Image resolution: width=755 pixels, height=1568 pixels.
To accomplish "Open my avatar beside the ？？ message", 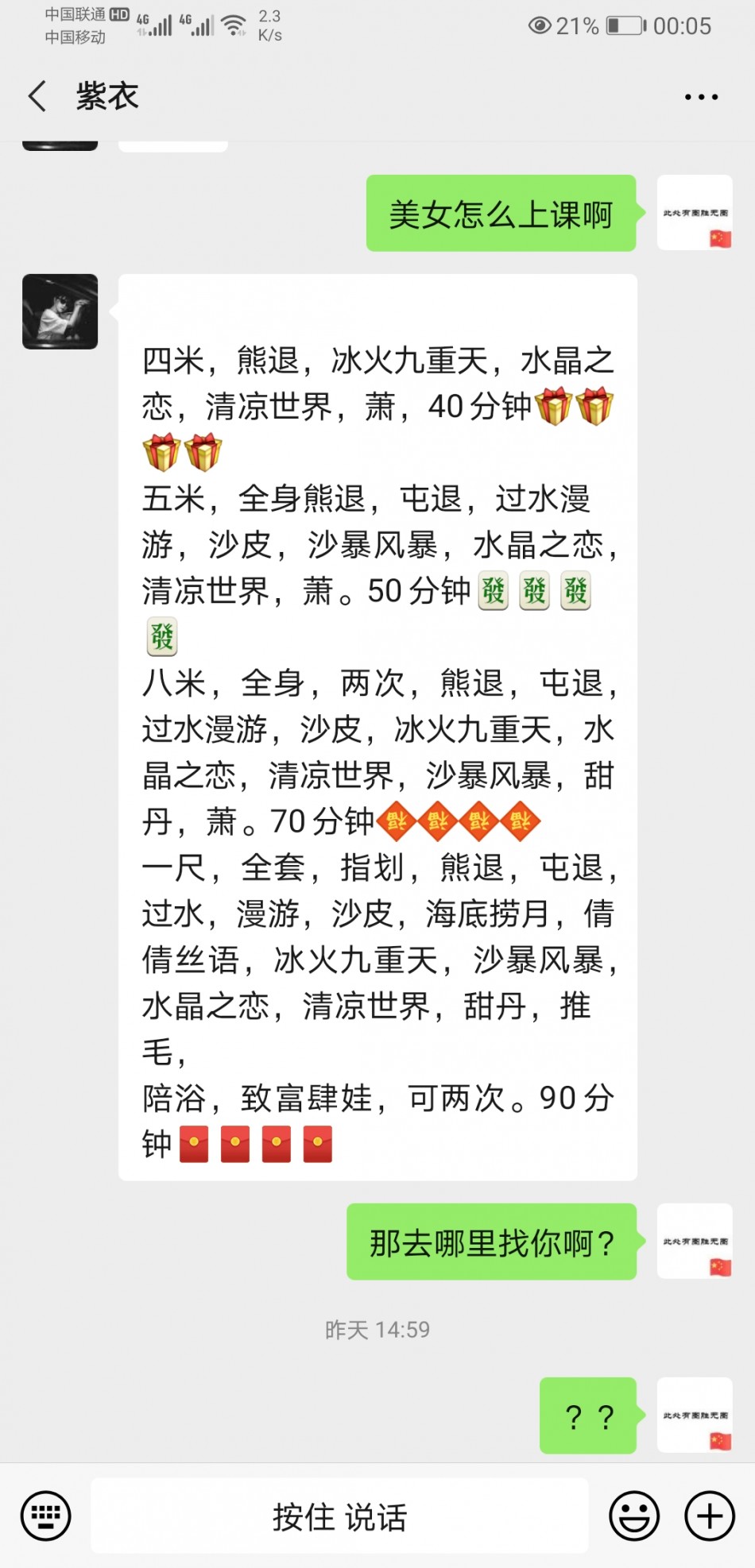I will (695, 1415).
